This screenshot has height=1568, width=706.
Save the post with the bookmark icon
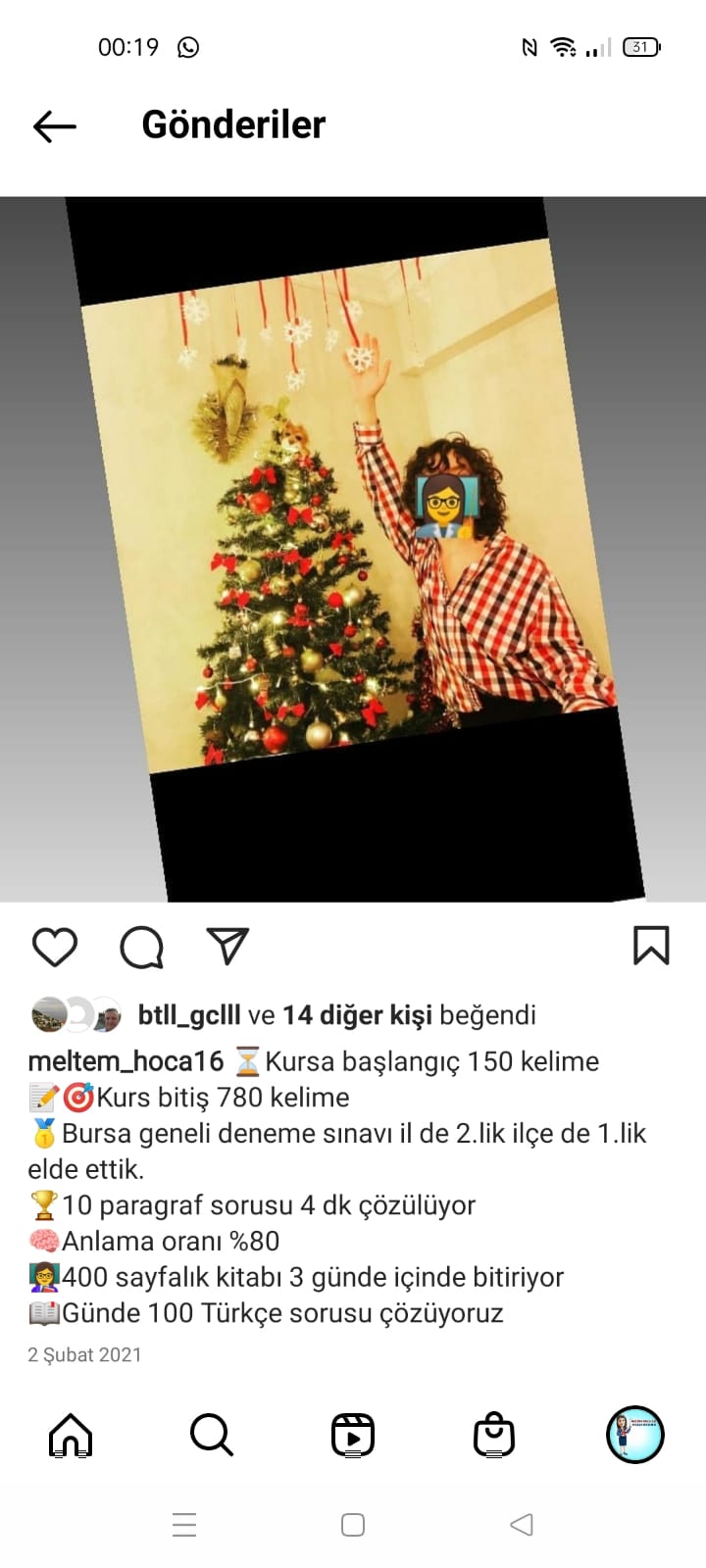coord(651,946)
